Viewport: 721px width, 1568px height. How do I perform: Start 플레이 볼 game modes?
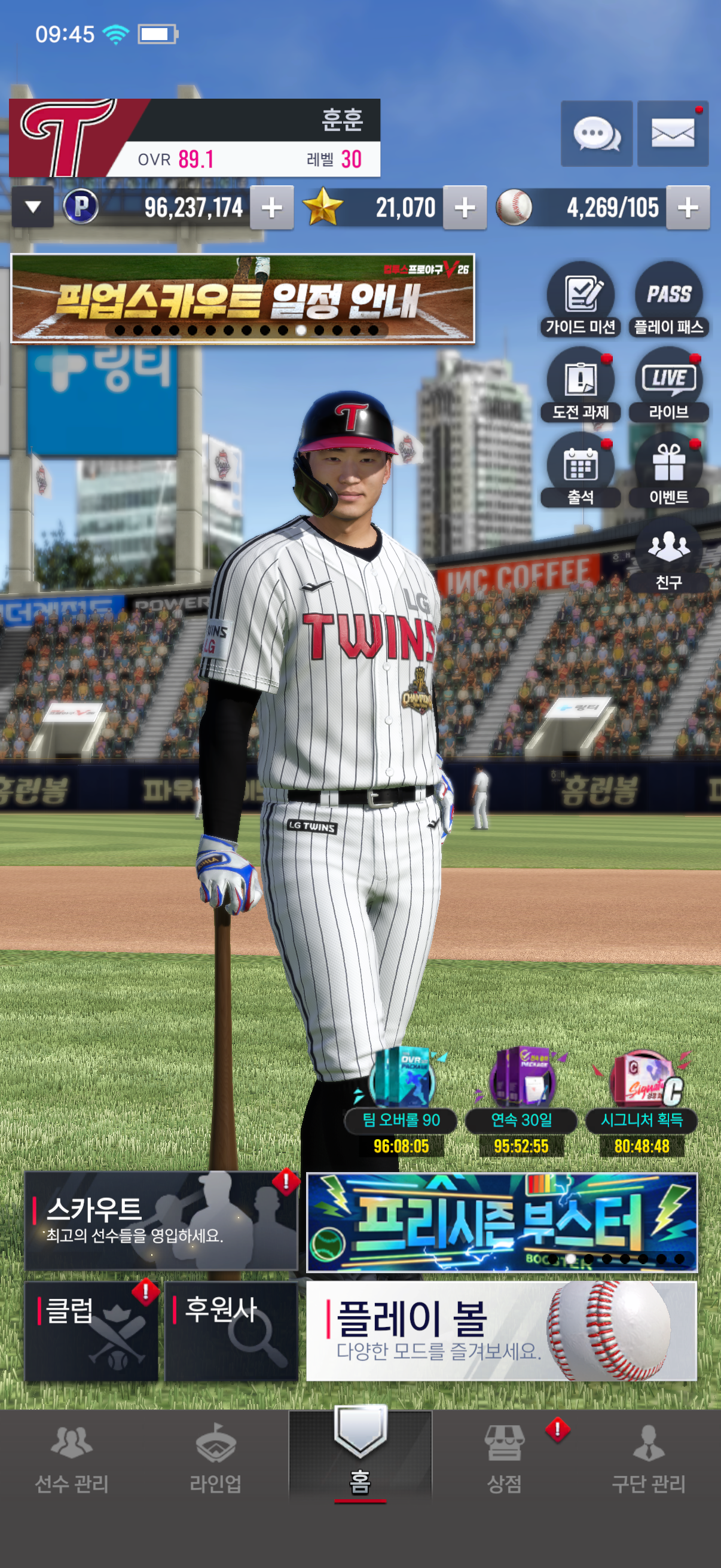tap(502, 1331)
